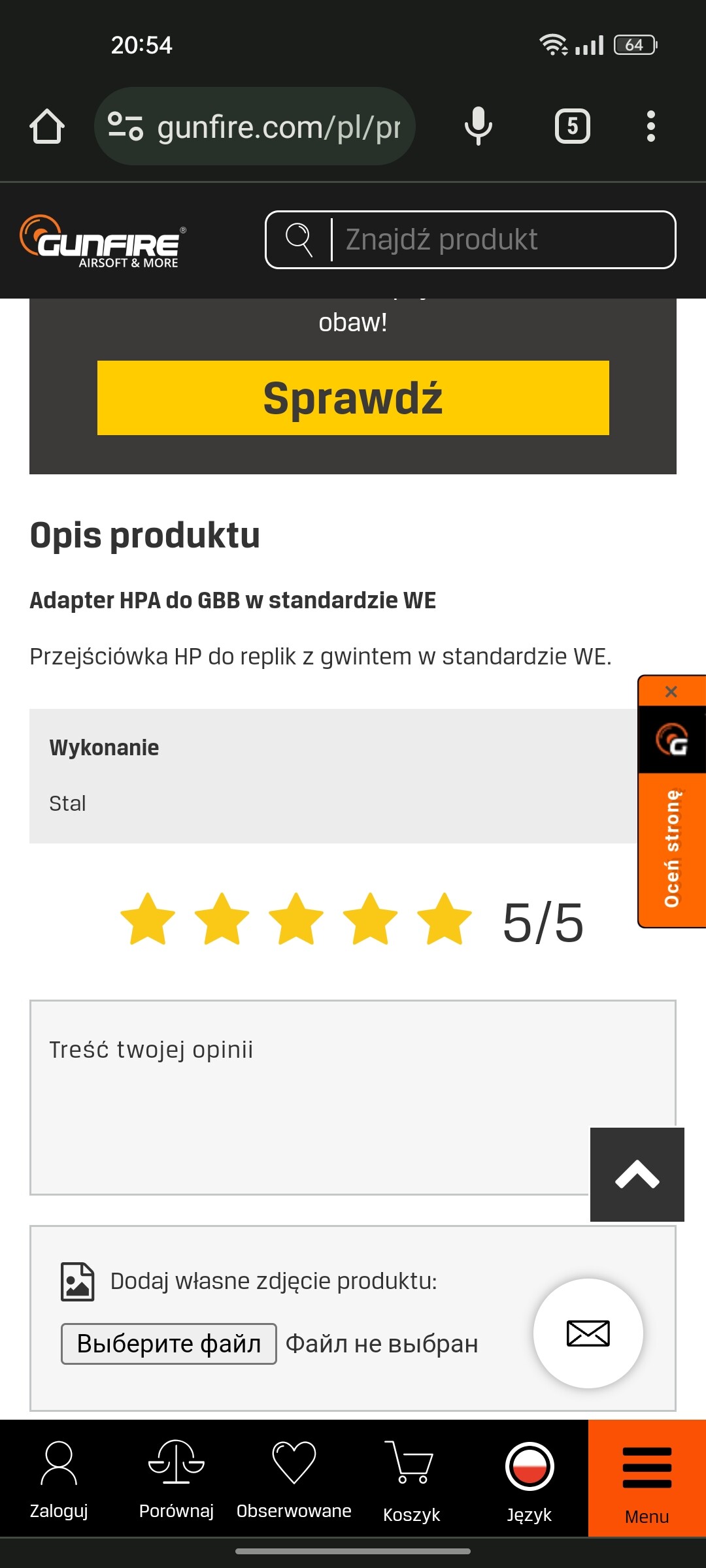Image resolution: width=706 pixels, height=1568 pixels.
Task: Start voice search with the microphone
Action: [478, 126]
